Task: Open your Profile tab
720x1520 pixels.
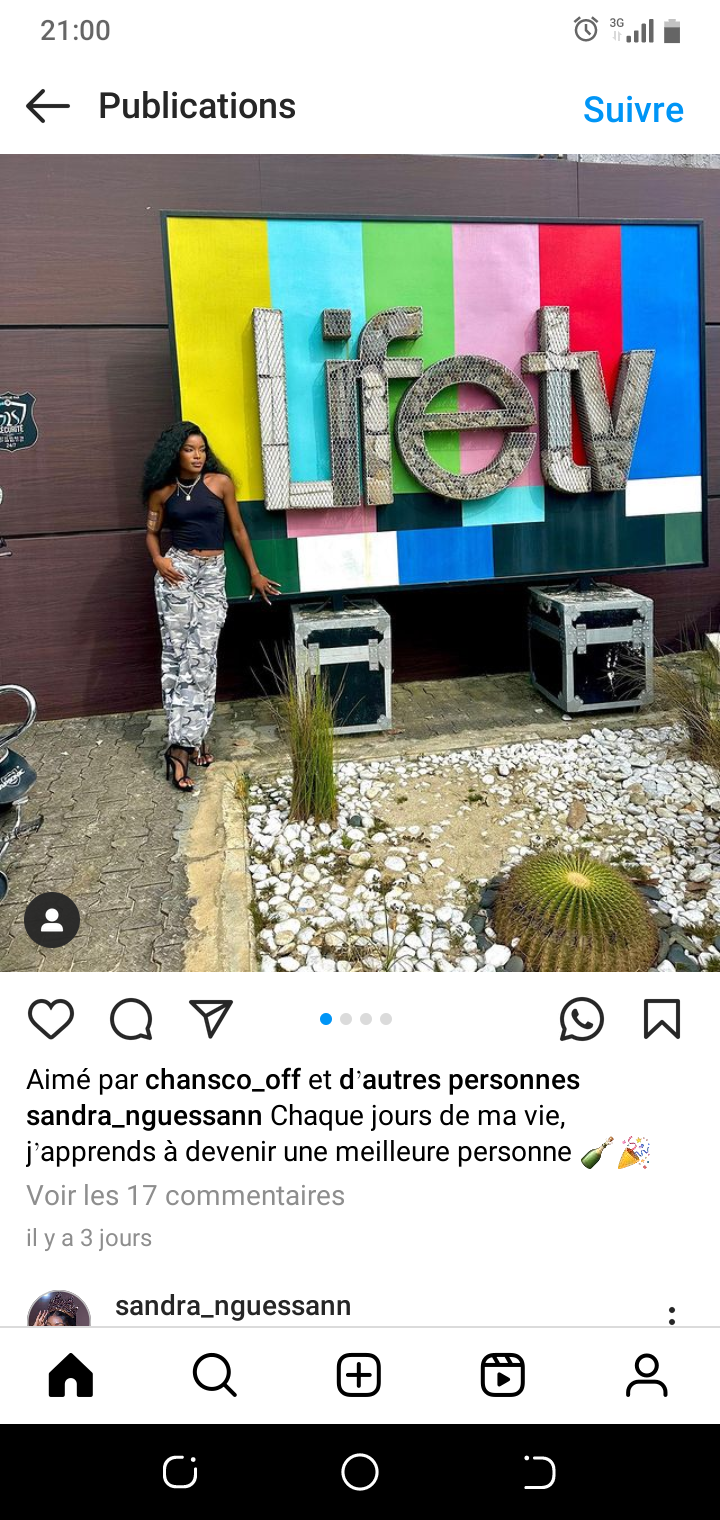Action: [x=647, y=1376]
